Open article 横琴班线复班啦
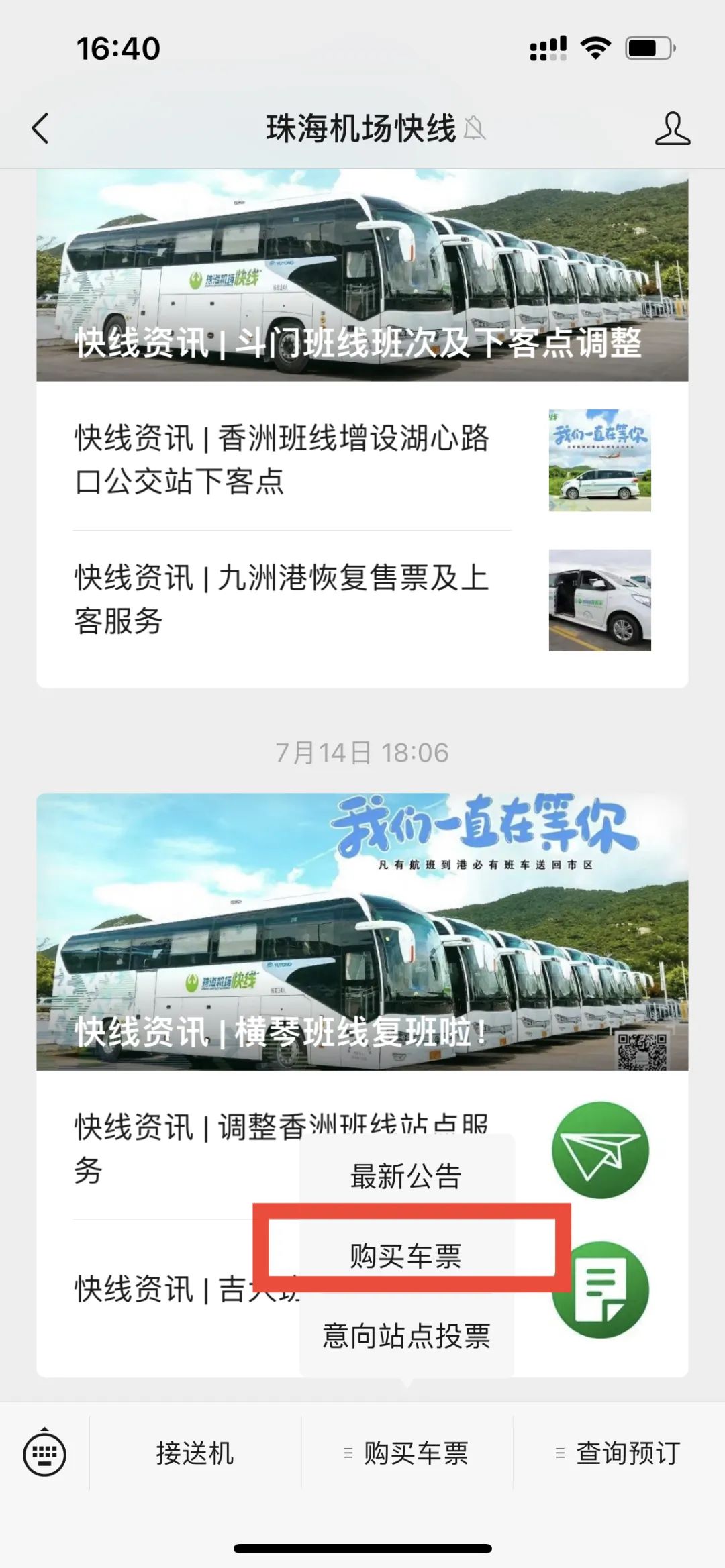Screen dimensions: 725x1568 (362, 931)
